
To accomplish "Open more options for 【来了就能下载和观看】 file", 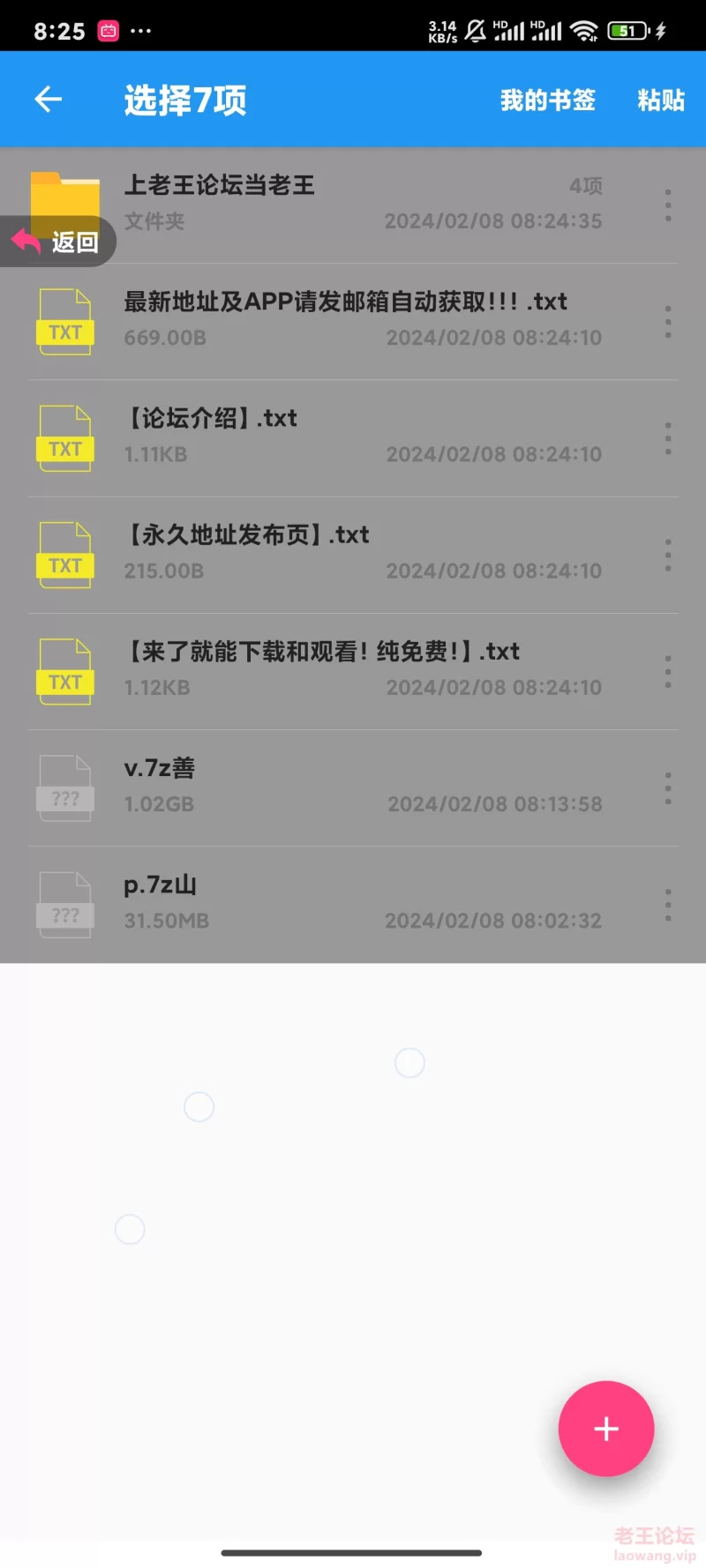I will pos(668,671).
